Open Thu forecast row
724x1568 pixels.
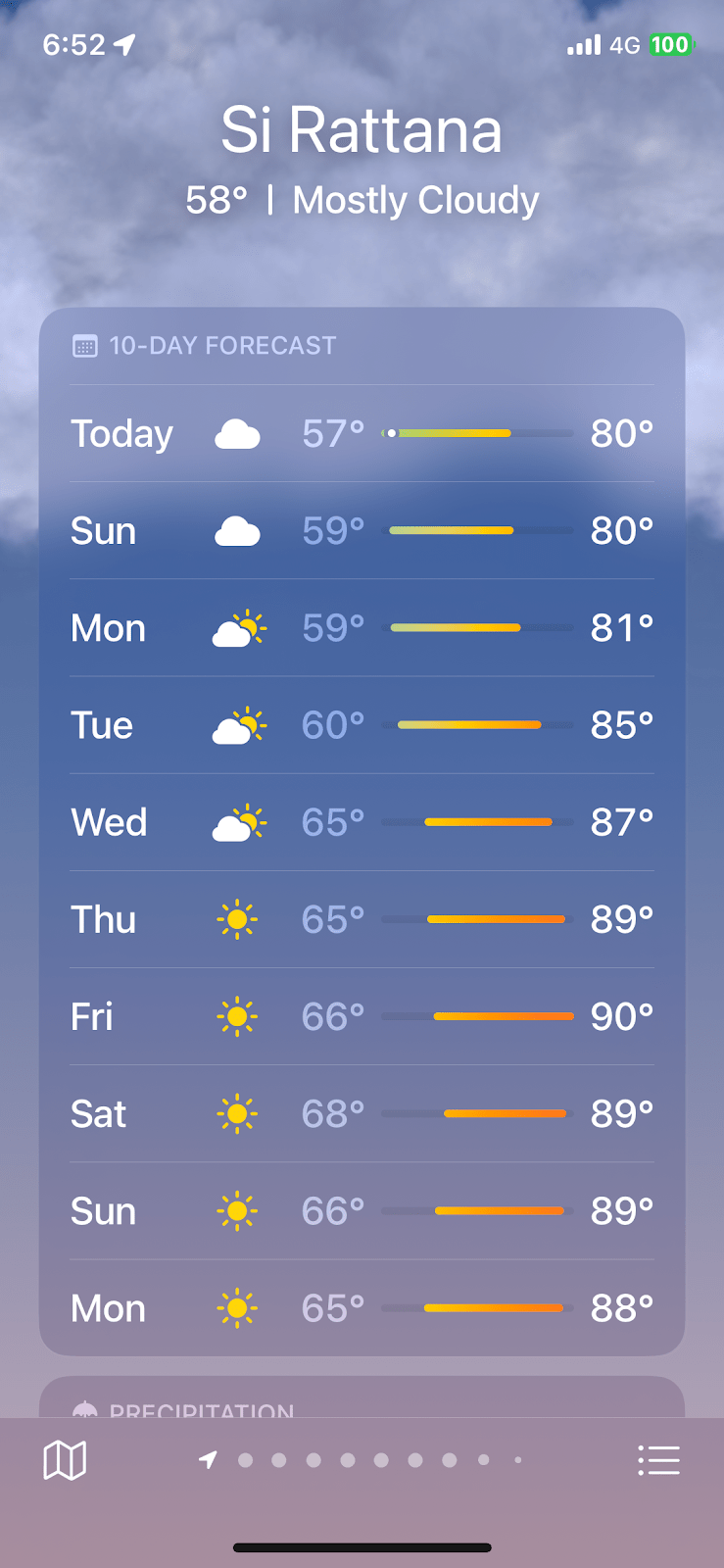(362, 919)
